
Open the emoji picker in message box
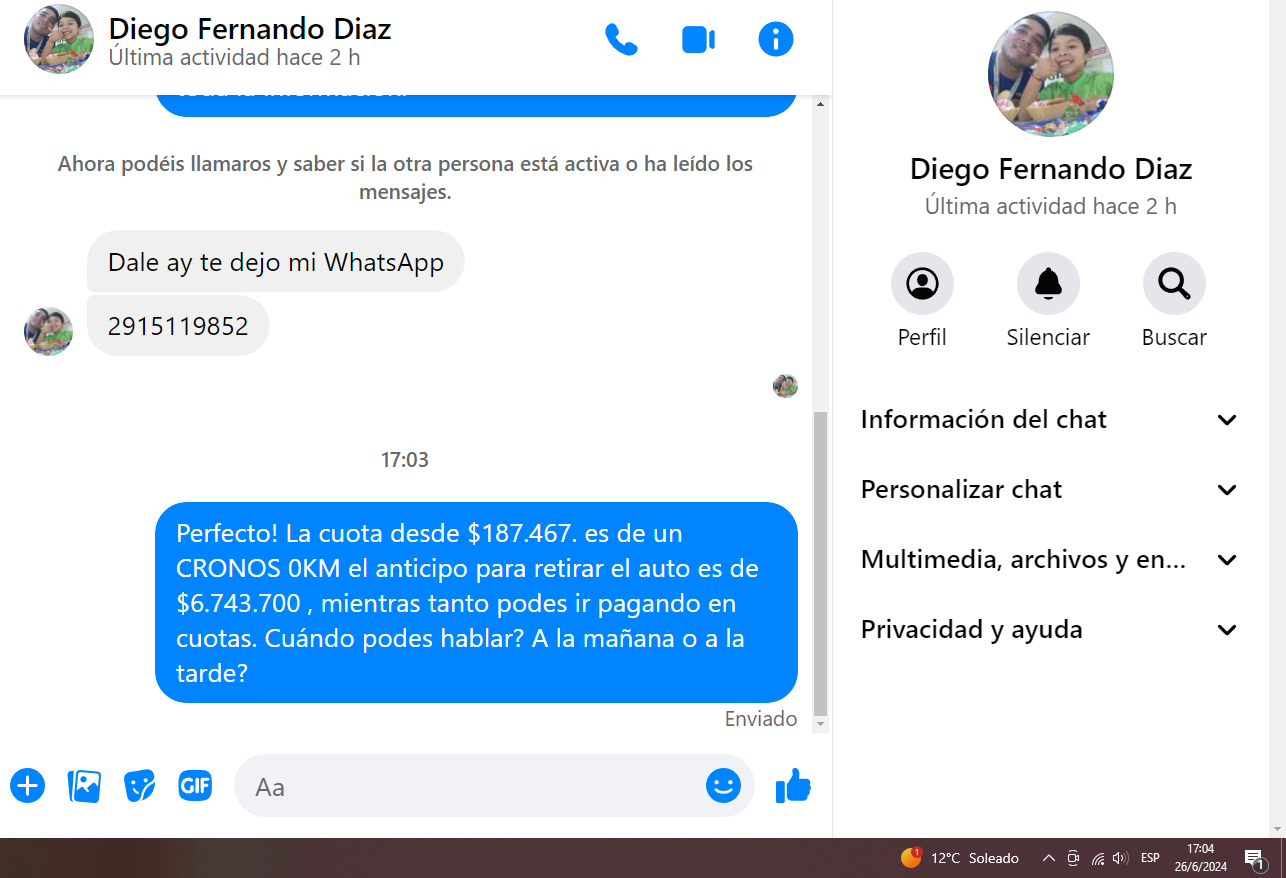723,786
